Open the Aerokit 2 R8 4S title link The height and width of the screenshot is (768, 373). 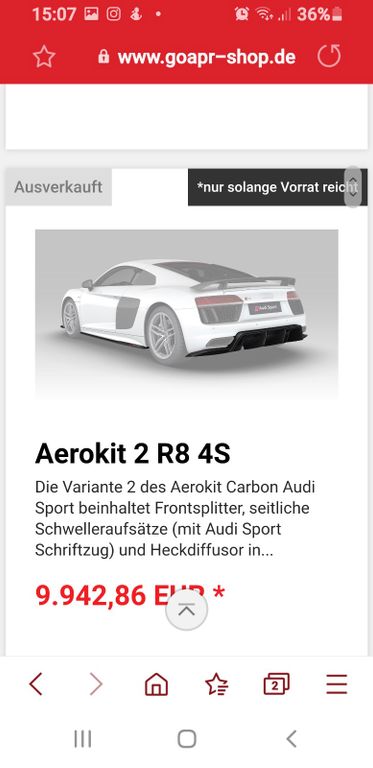(133, 454)
